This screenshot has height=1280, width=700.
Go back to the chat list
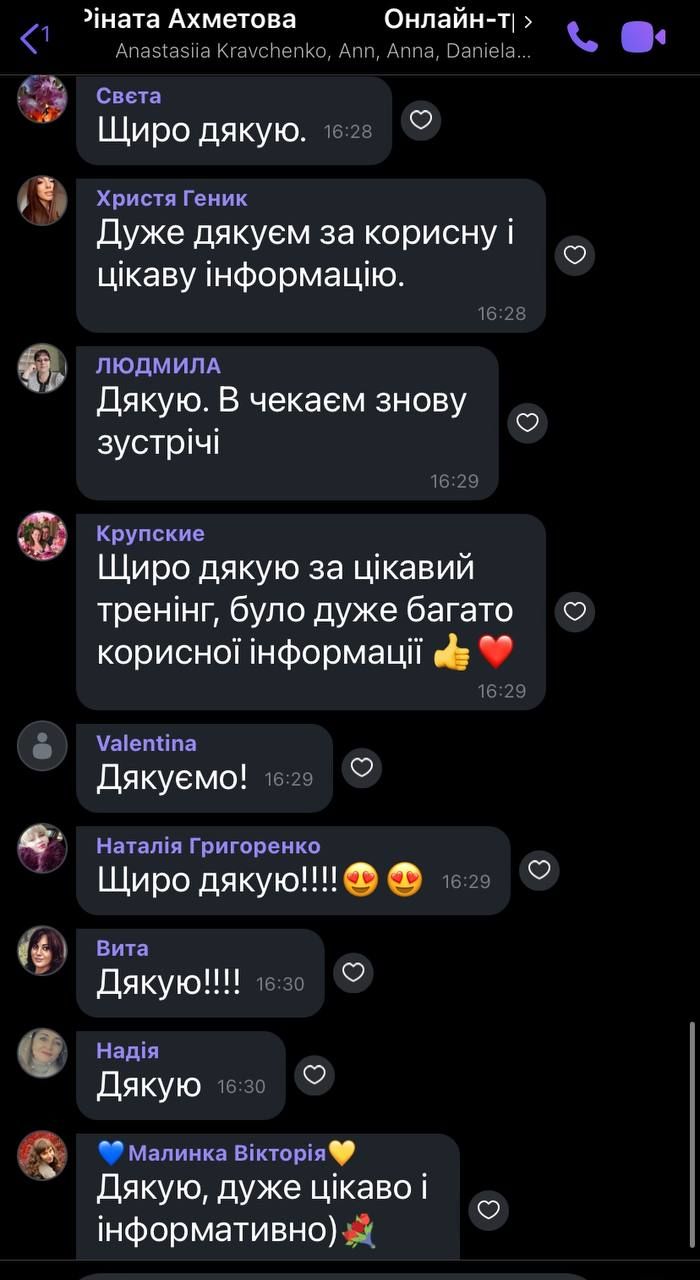tap(32, 37)
